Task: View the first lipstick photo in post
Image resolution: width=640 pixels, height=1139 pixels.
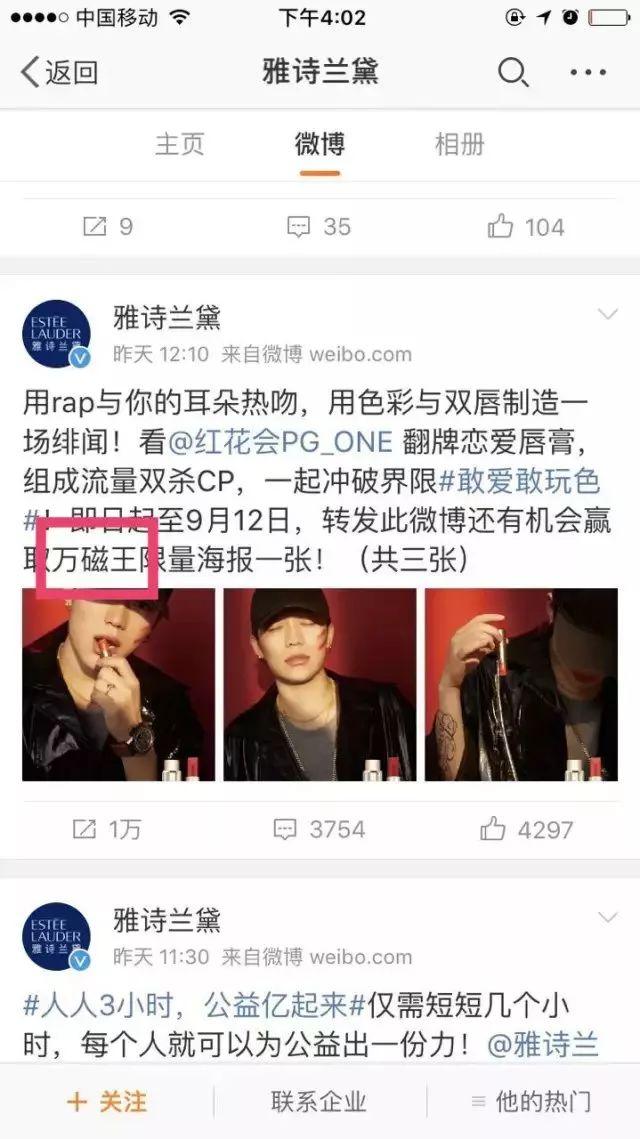Action: [x=118, y=684]
